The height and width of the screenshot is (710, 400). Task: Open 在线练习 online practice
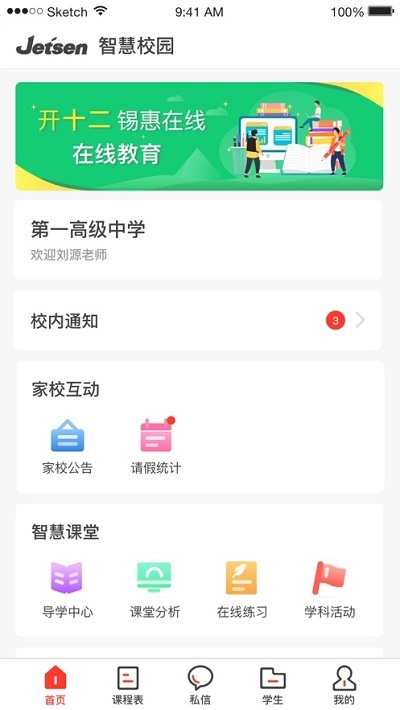(242, 590)
